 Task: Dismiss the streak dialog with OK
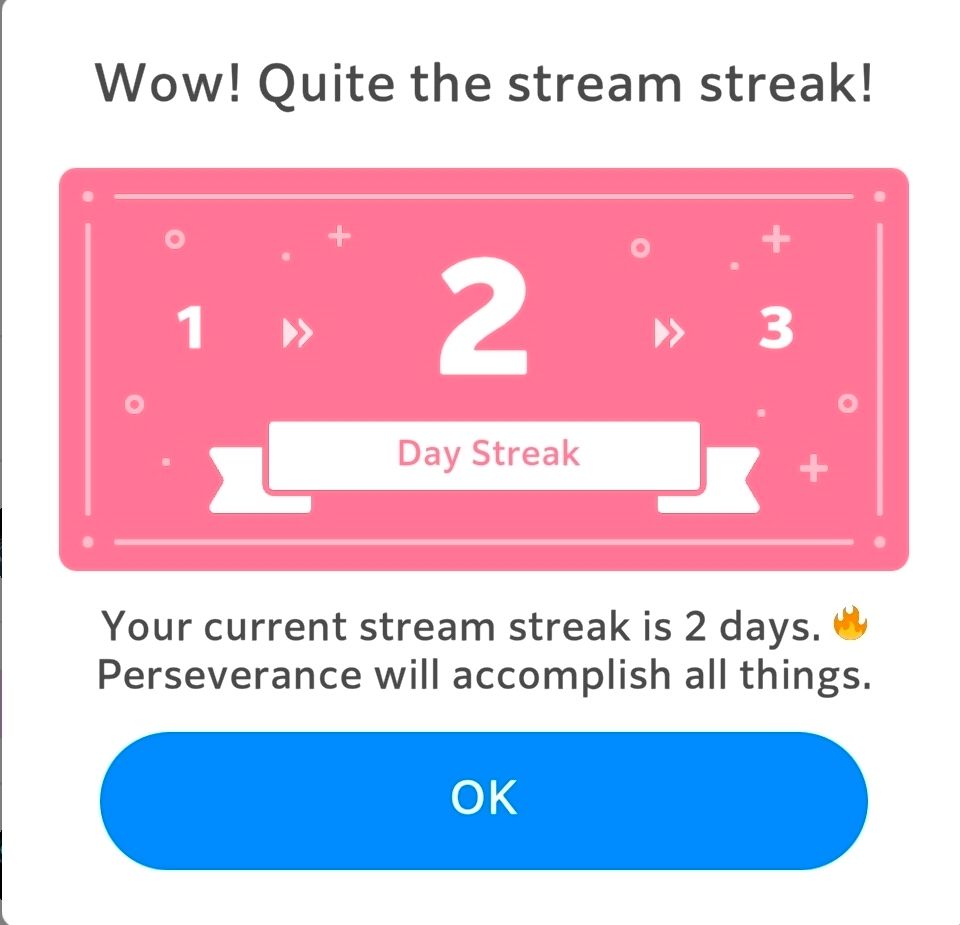[484, 800]
